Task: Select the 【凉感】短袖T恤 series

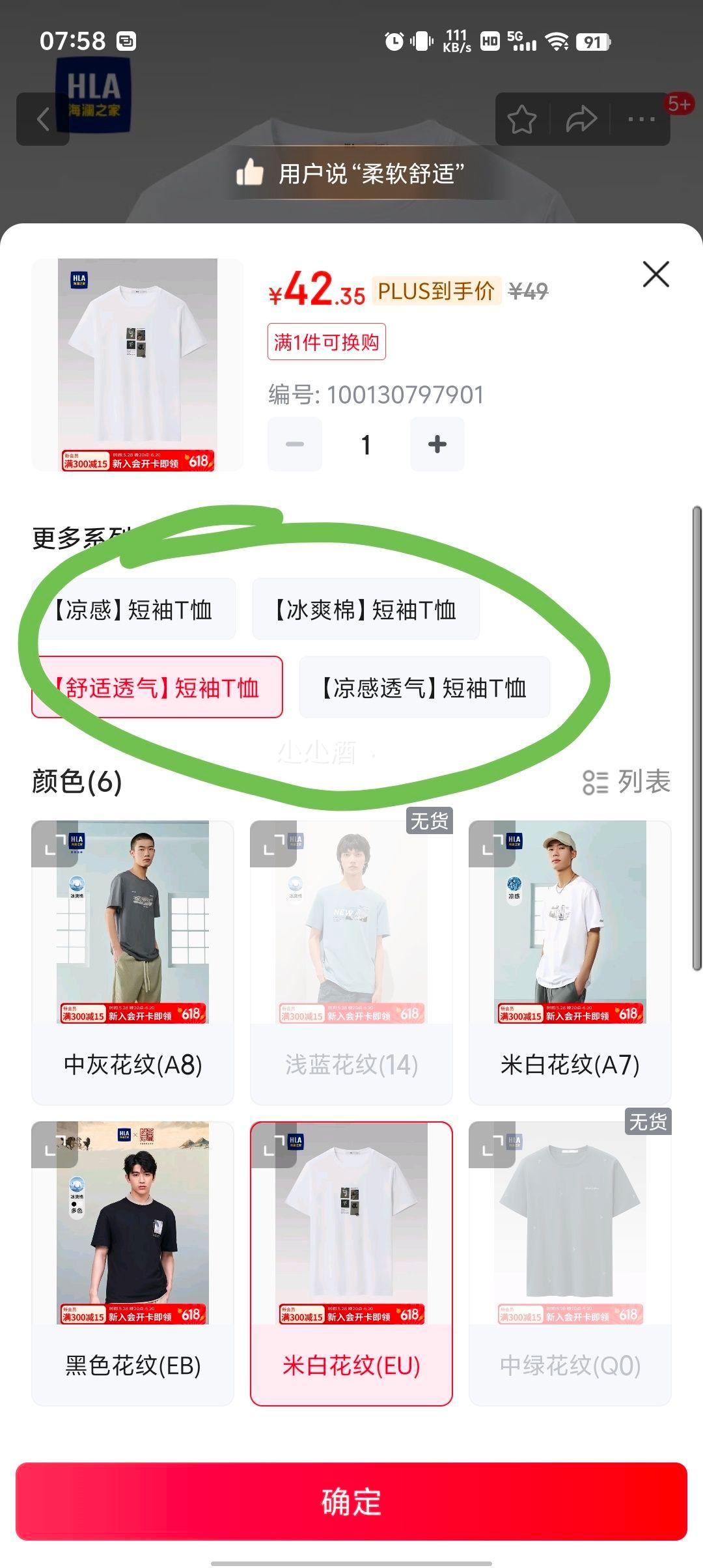Action: [133, 609]
